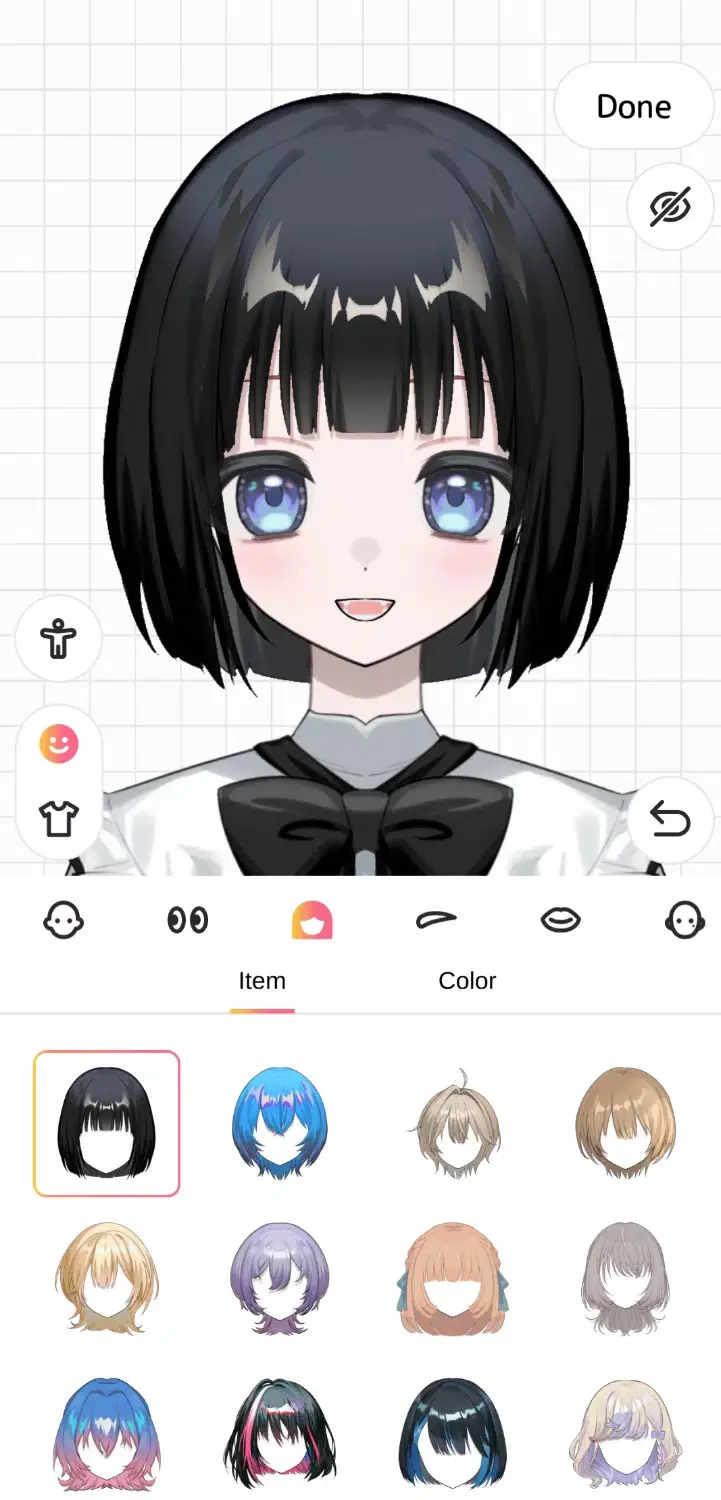Select the hair category icon
The image size is (721, 1500).
pyautogui.click(x=312, y=919)
